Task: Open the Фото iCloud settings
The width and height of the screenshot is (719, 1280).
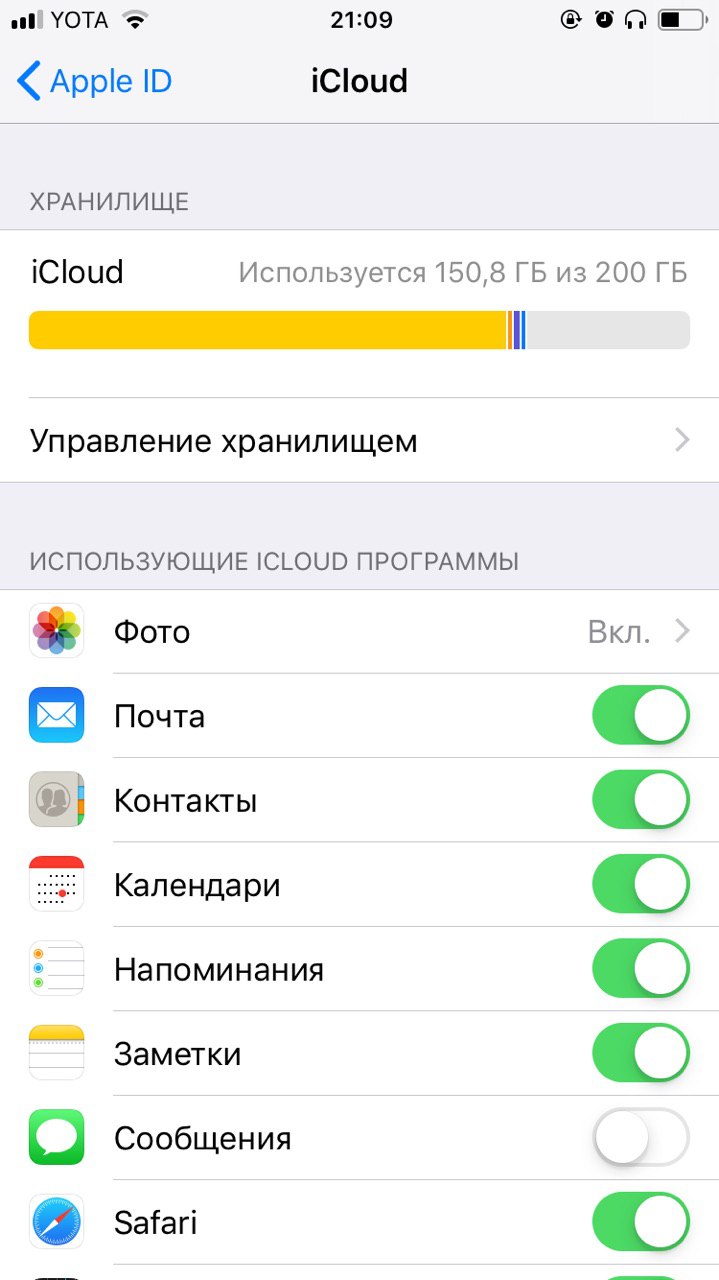Action: [359, 632]
